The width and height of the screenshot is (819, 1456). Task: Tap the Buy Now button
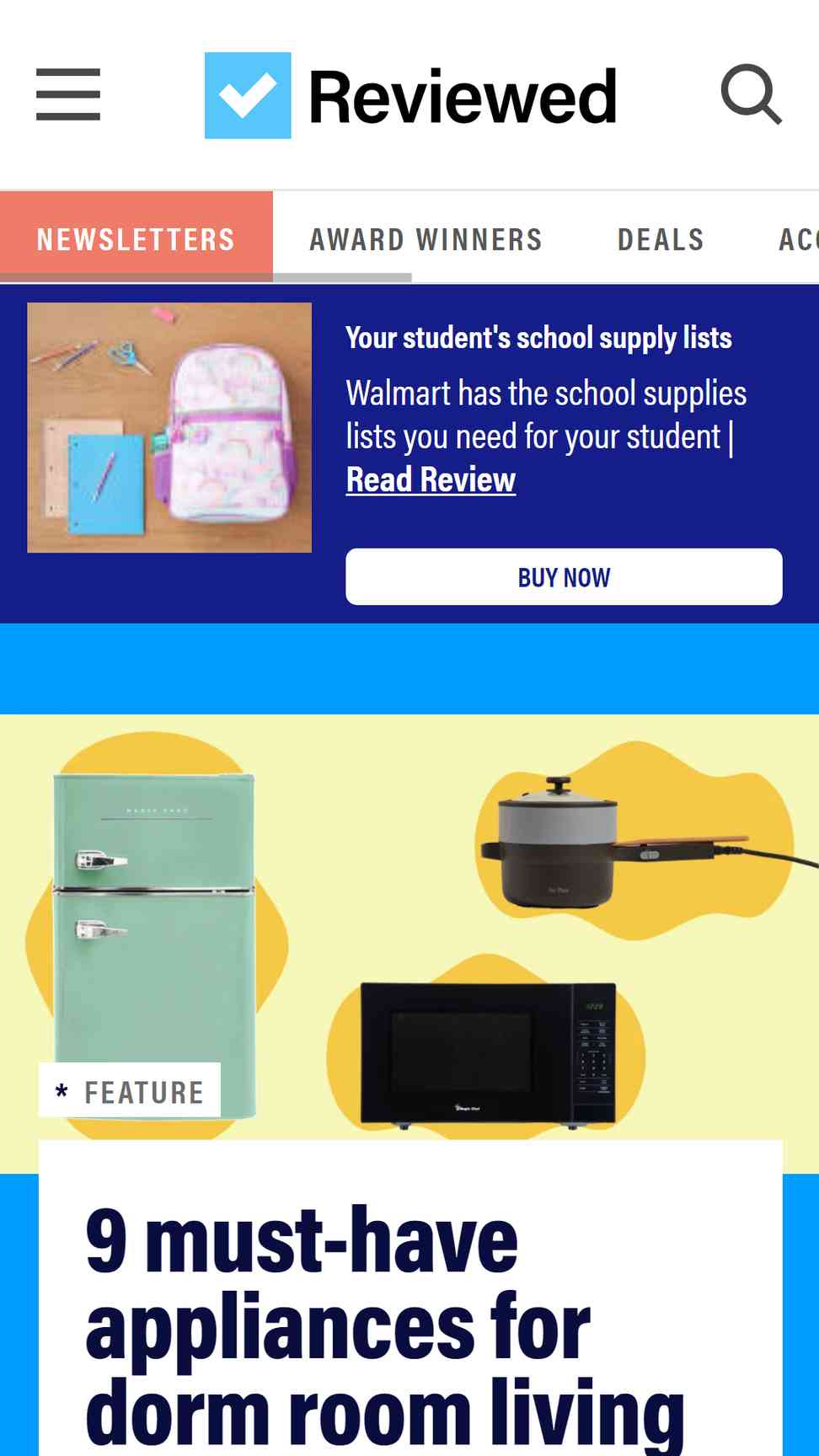tap(564, 577)
